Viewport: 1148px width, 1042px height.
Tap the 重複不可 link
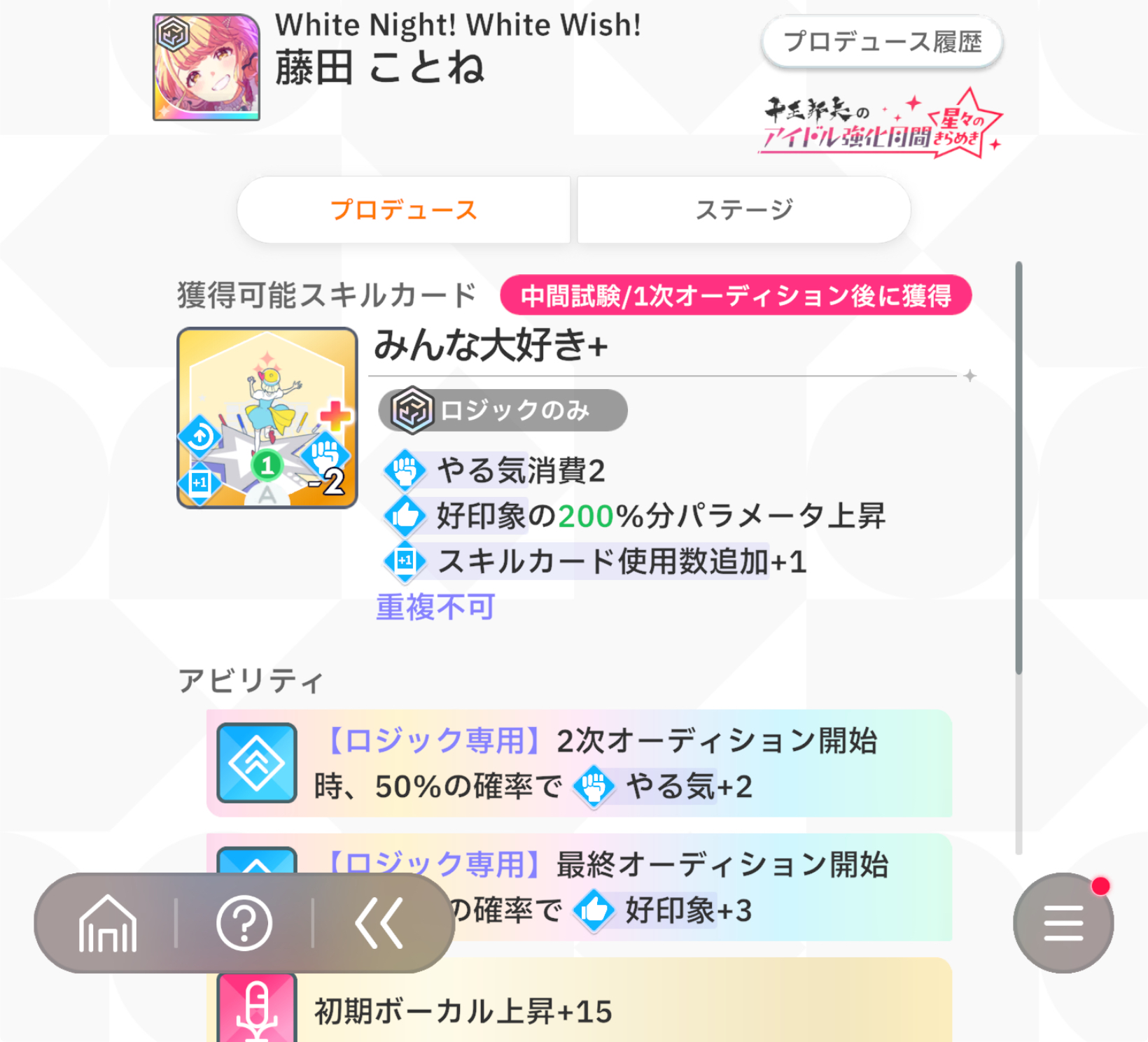coord(435,607)
